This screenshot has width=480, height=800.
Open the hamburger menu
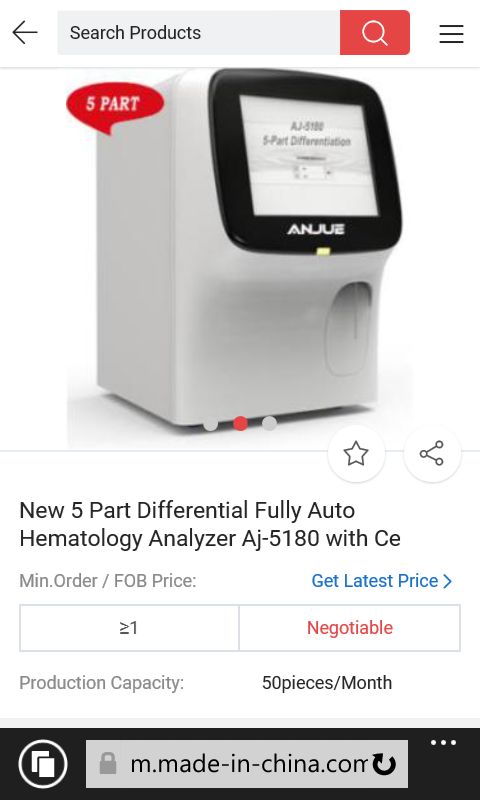[x=451, y=34]
